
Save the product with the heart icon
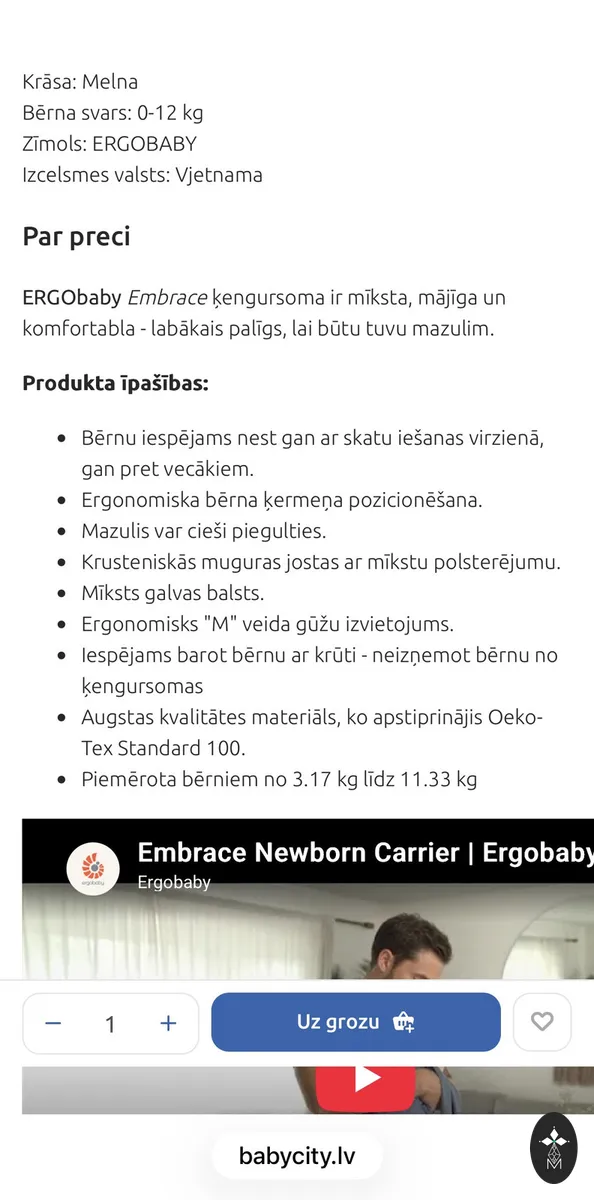(x=542, y=1022)
